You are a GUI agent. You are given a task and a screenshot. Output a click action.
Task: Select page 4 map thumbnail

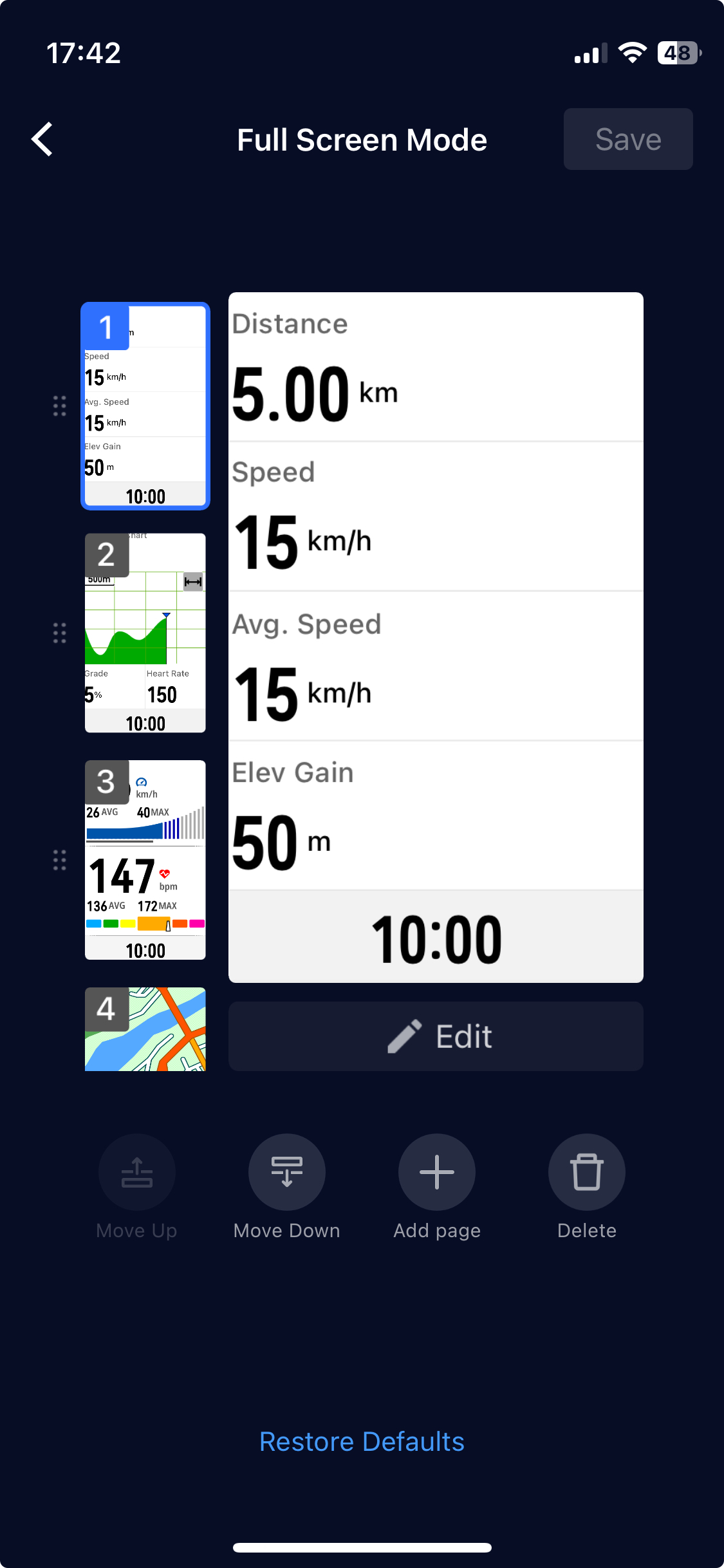pyautogui.click(x=145, y=1029)
